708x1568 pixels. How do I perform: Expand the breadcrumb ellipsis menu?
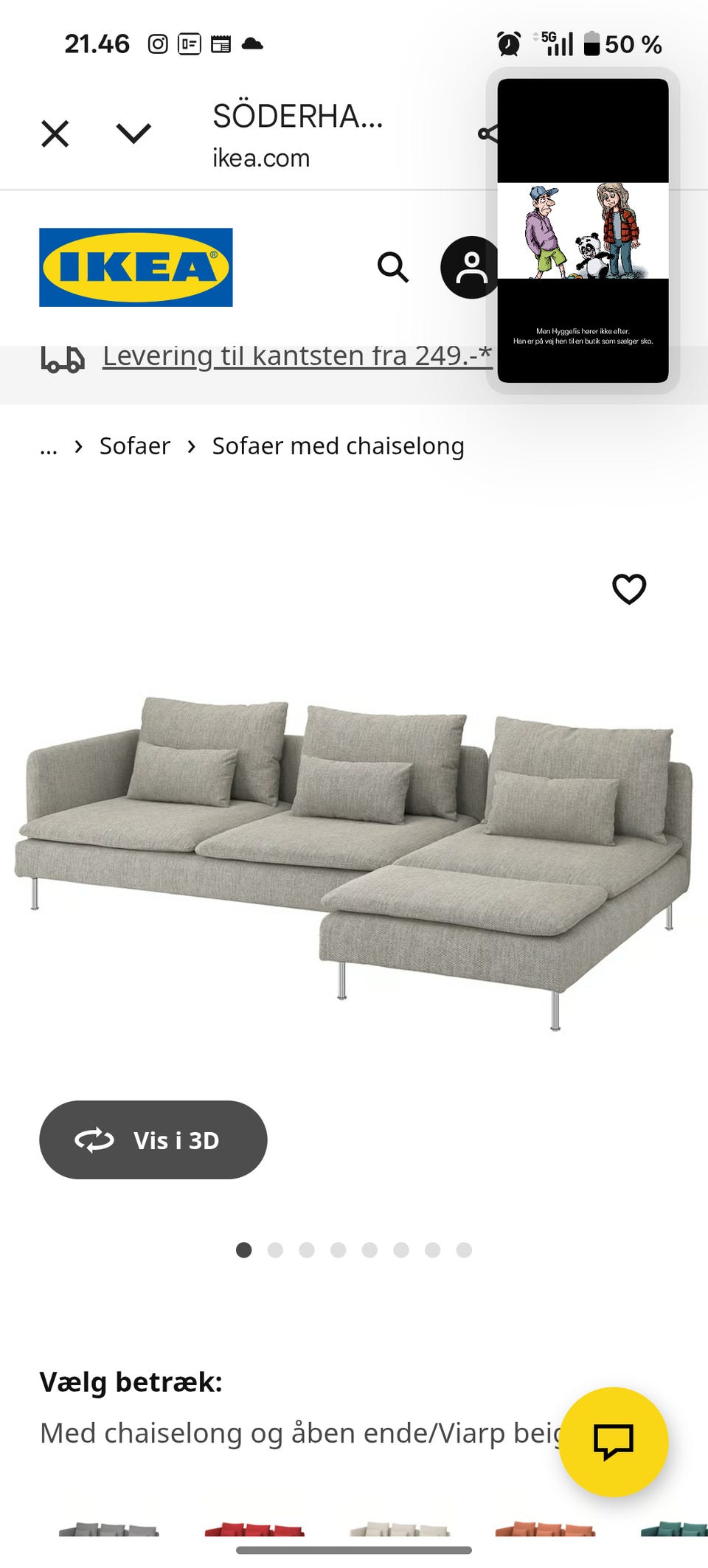49,445
